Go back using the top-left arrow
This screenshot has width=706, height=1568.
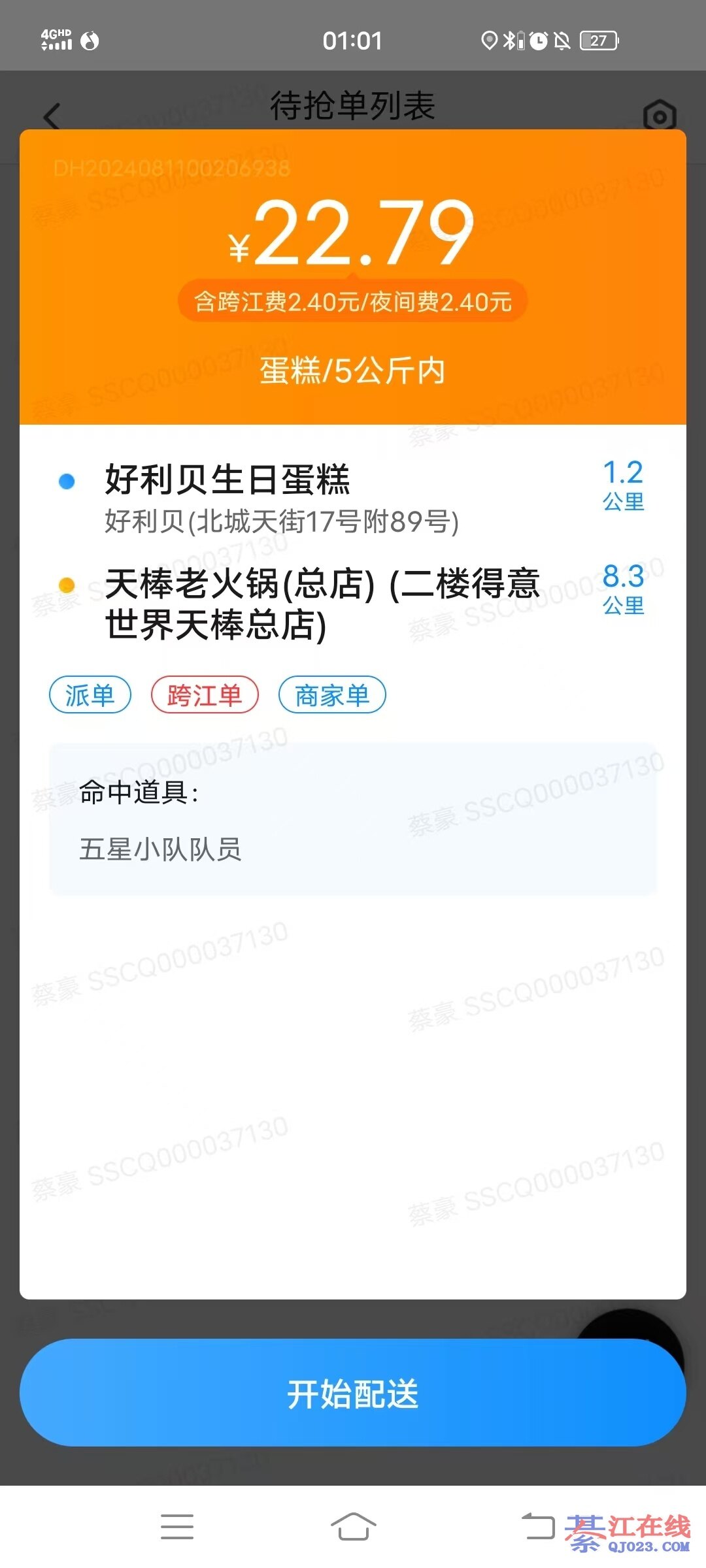pyautogui.click(x=52, y=117)
